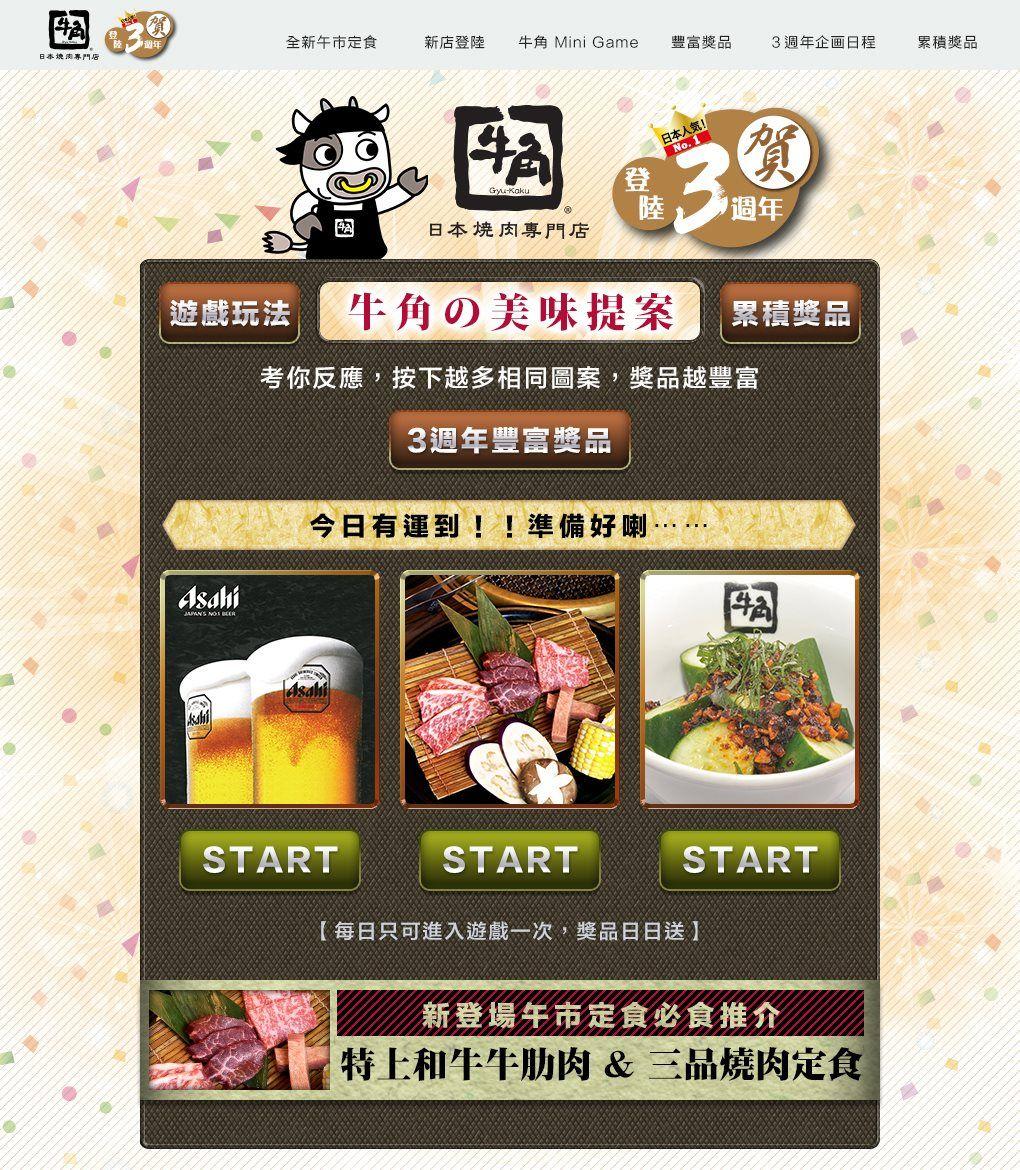
Task: Tap the 遊戲玩法 button
Action: coord(230,314)
